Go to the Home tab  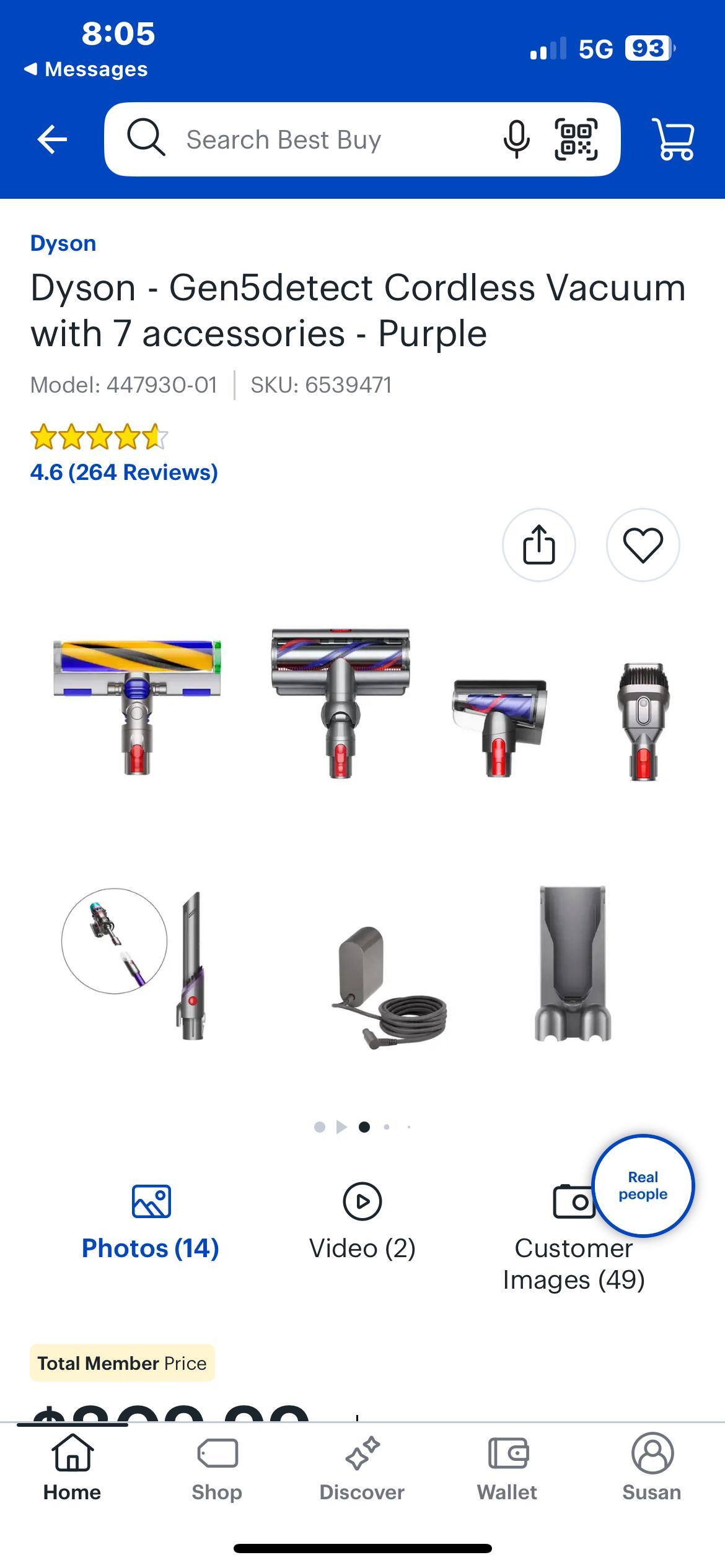click(x=72, y=1469)
